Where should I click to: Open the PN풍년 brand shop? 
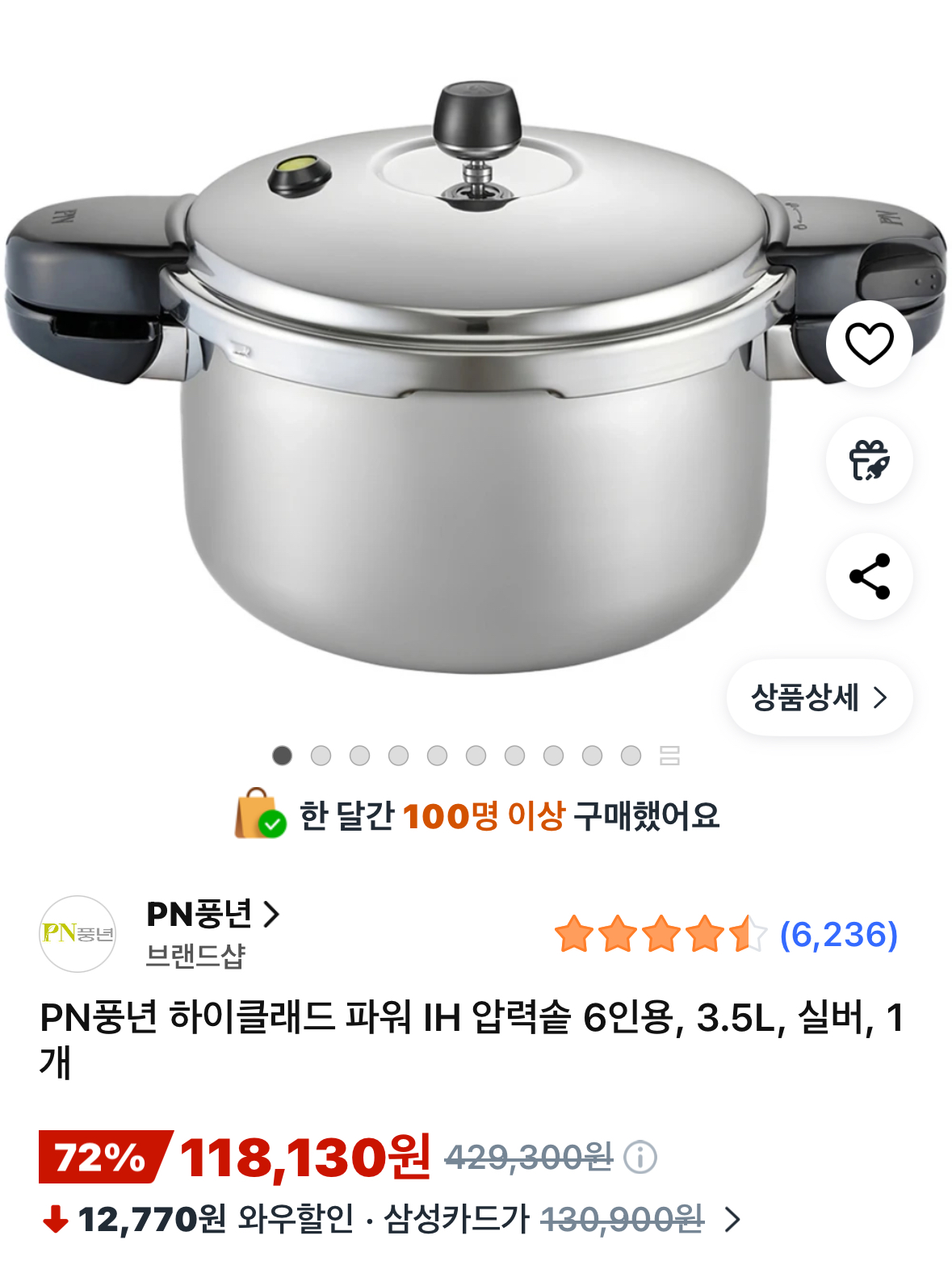tap(212, 915)
